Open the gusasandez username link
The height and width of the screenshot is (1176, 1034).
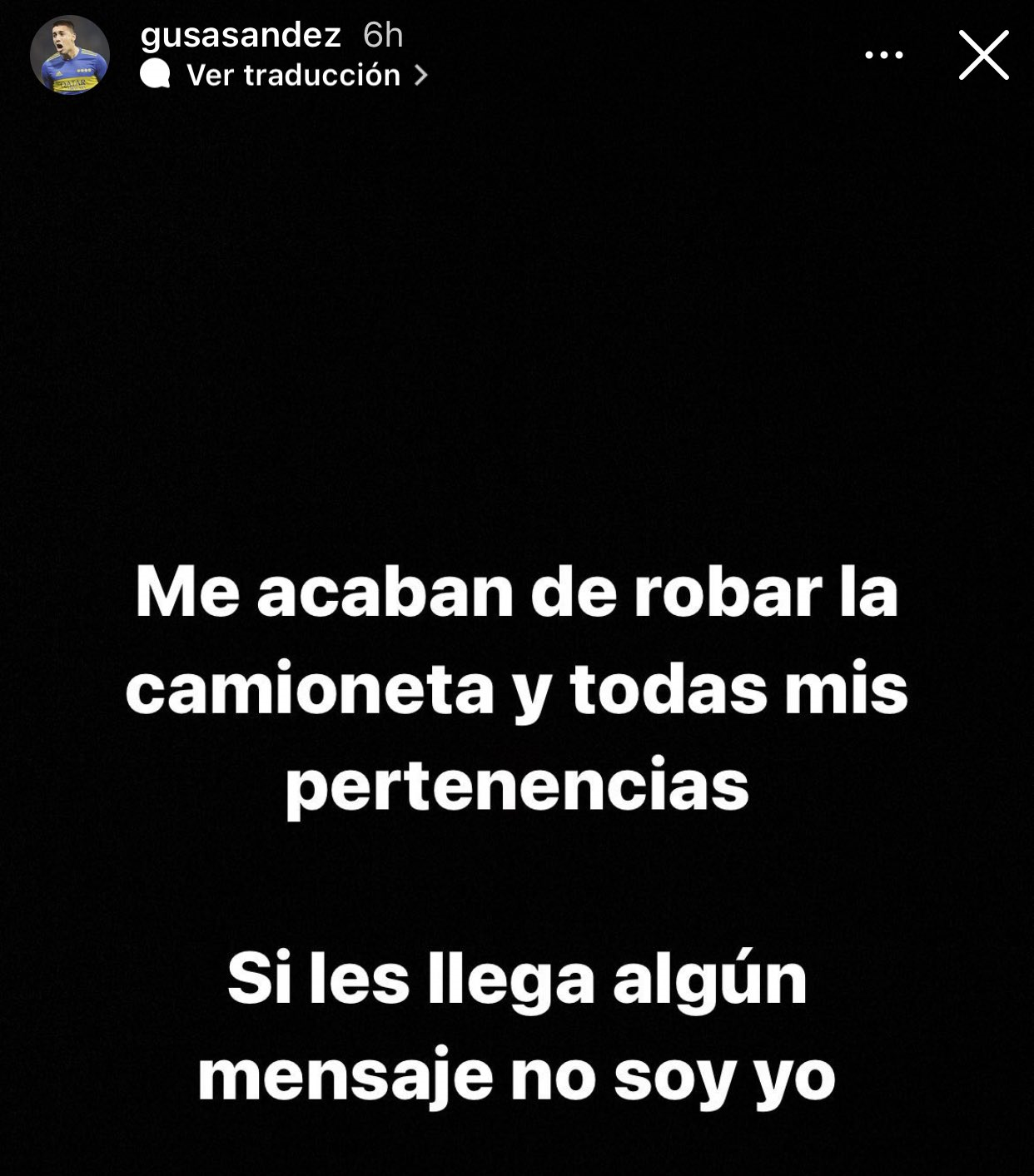pos(241,35)
